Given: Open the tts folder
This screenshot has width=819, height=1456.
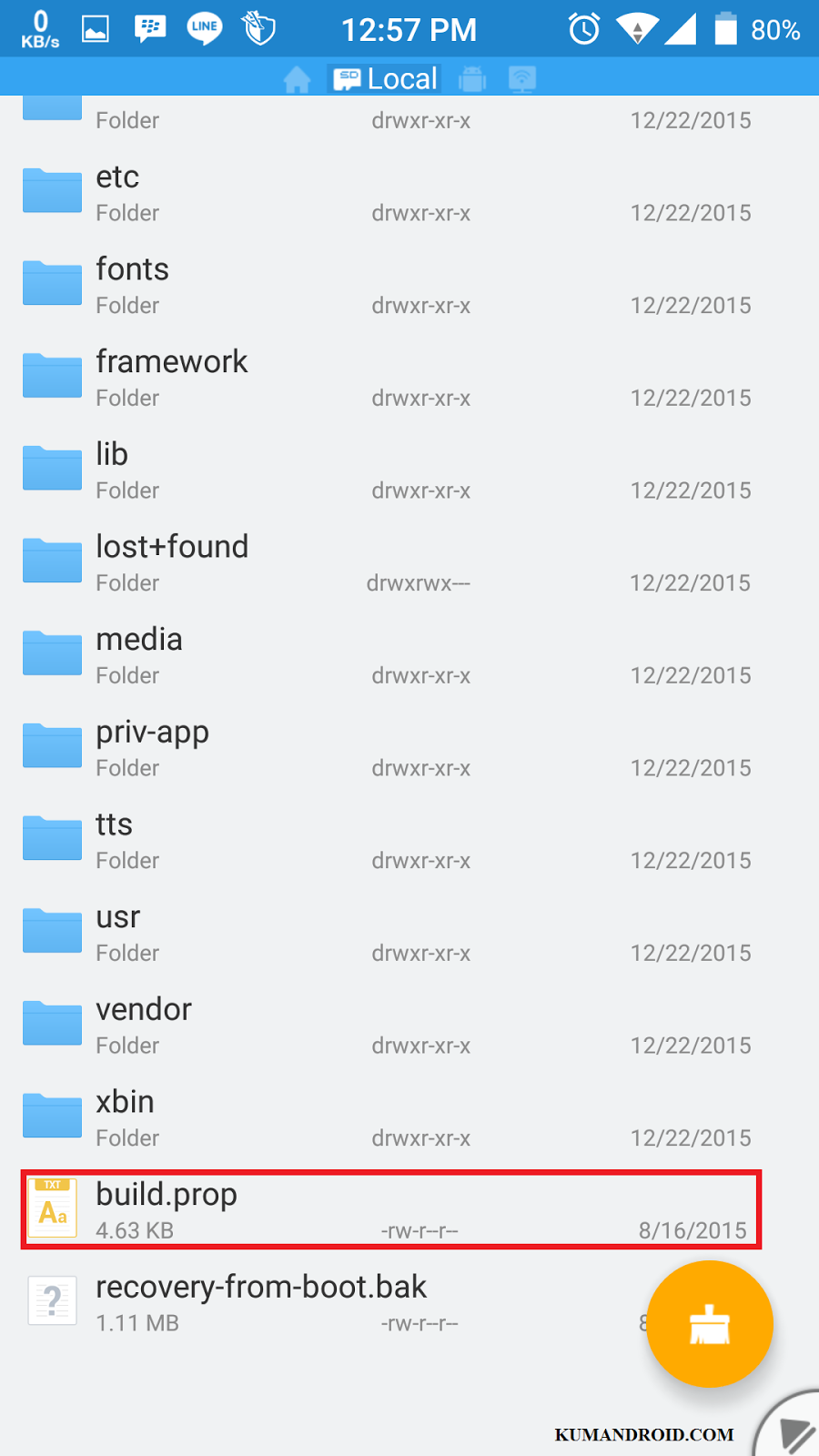Looking at the screenshot, I should coord(115,824).
